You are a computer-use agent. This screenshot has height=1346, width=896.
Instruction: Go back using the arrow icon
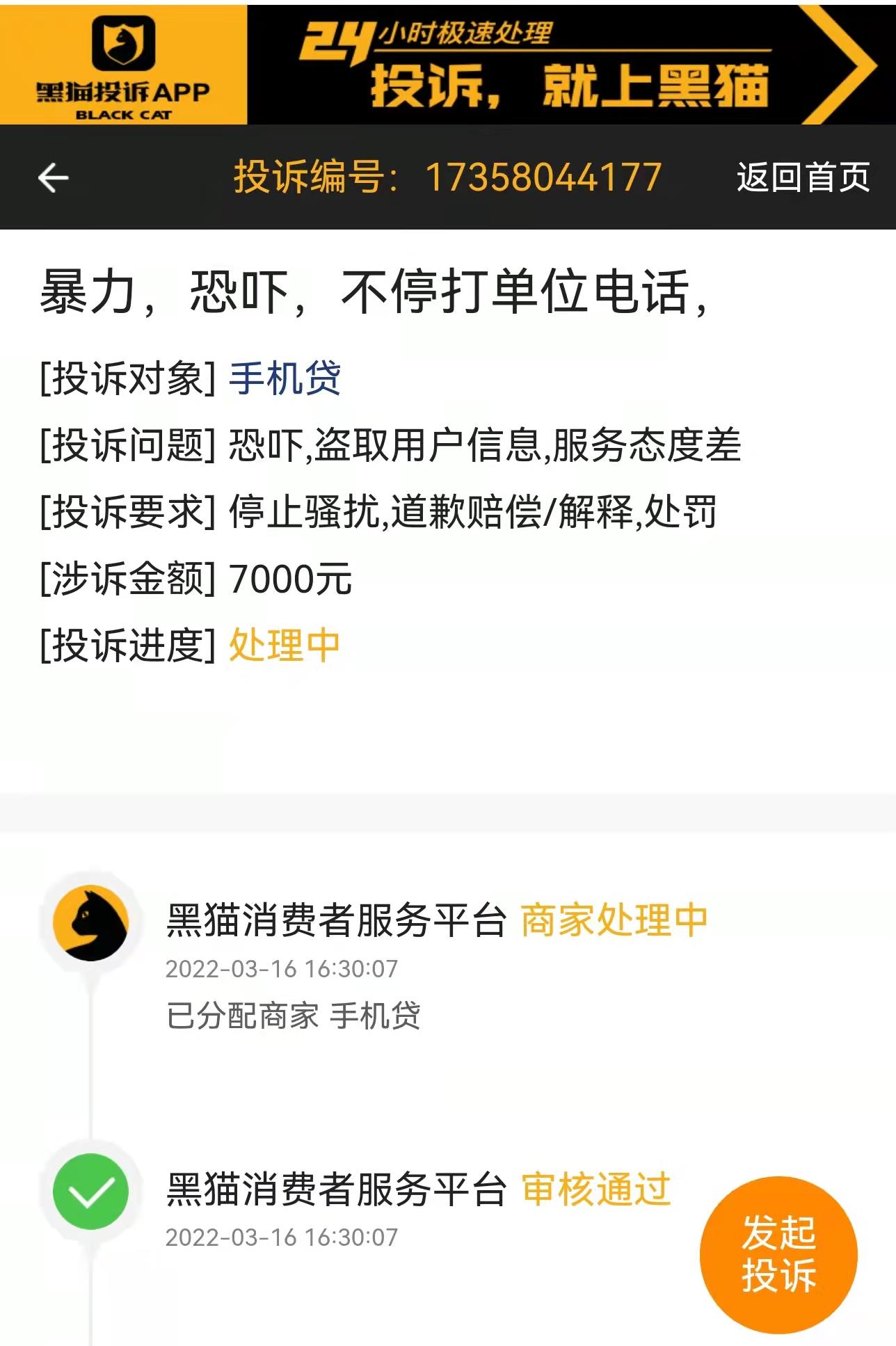(x=53, y=178)
